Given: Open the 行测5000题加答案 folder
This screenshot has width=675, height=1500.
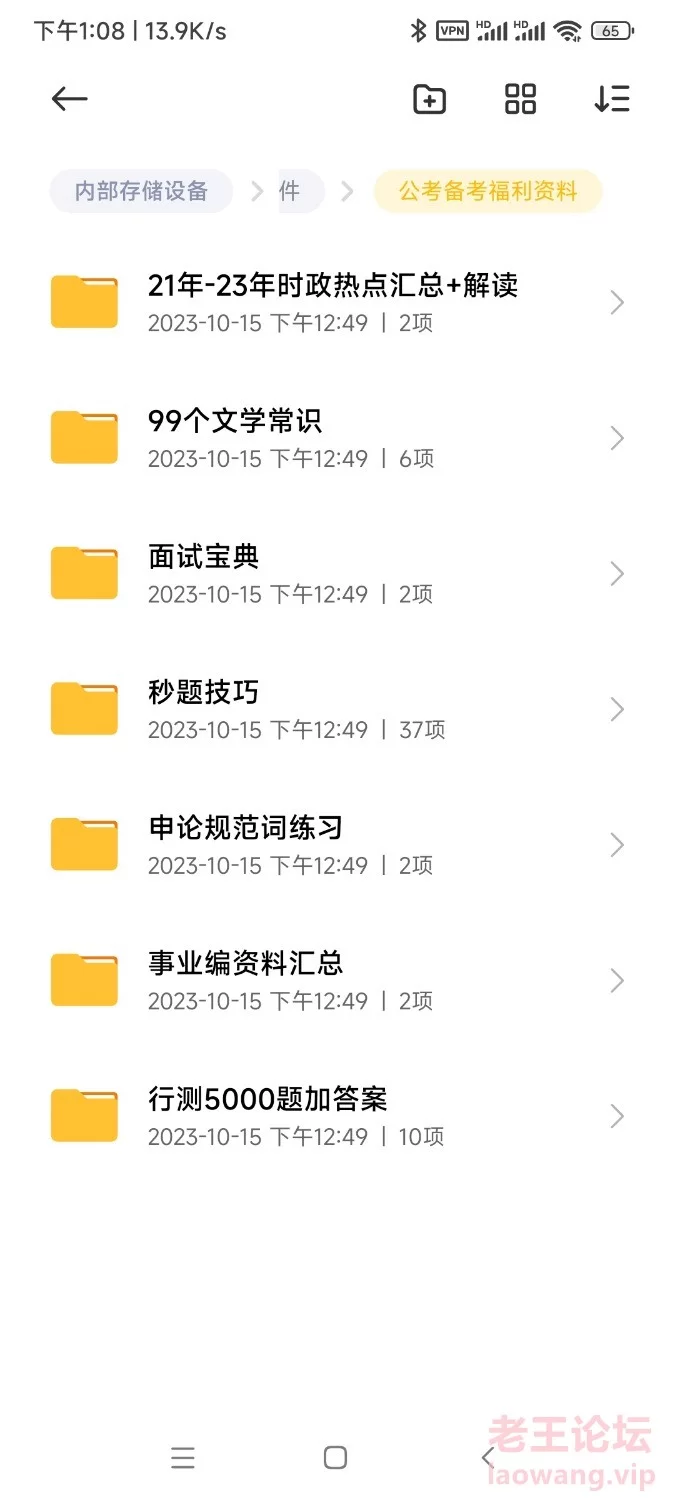Looking at the screenshot, I should click(x=337, y=1116).
